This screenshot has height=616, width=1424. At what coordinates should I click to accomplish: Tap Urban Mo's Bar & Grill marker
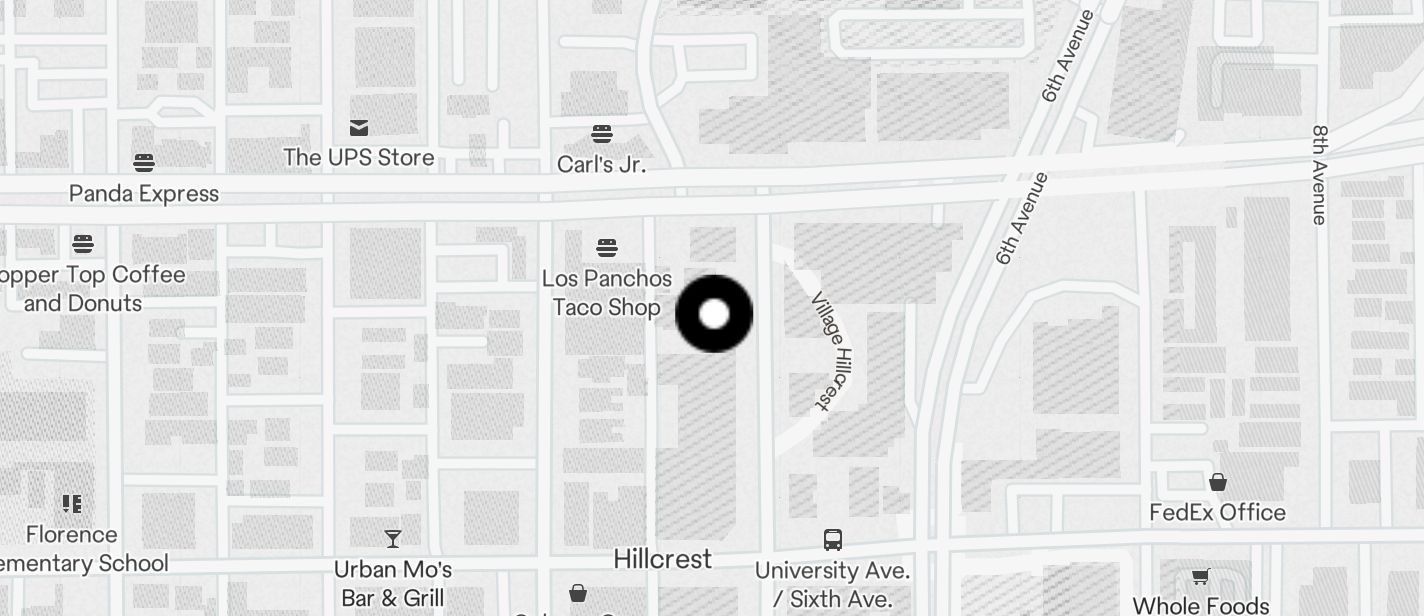point(393,539)
